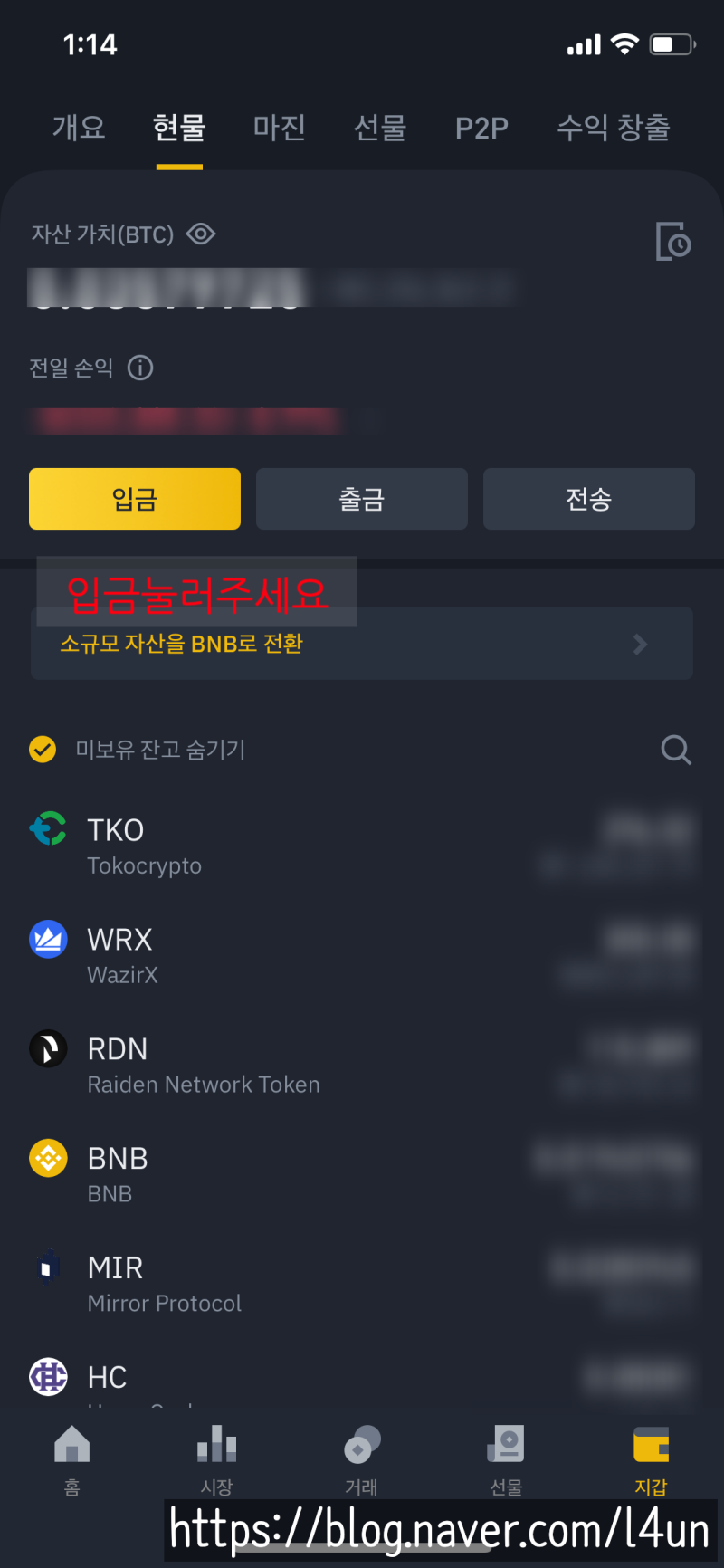The height and width of the screenshot is (1568, 724).
Task: Select the MIR Mirror Protocol icon
Action: pyautogui.click(x=48, y=1267)
